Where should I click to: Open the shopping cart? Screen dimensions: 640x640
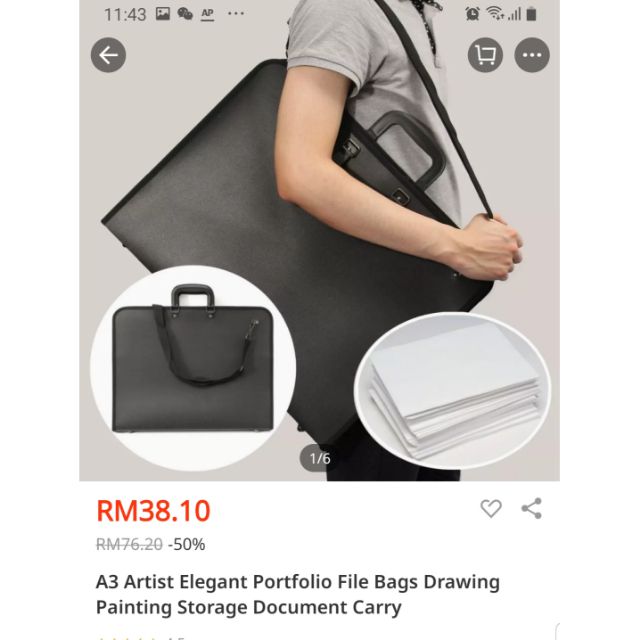[485, 56]
